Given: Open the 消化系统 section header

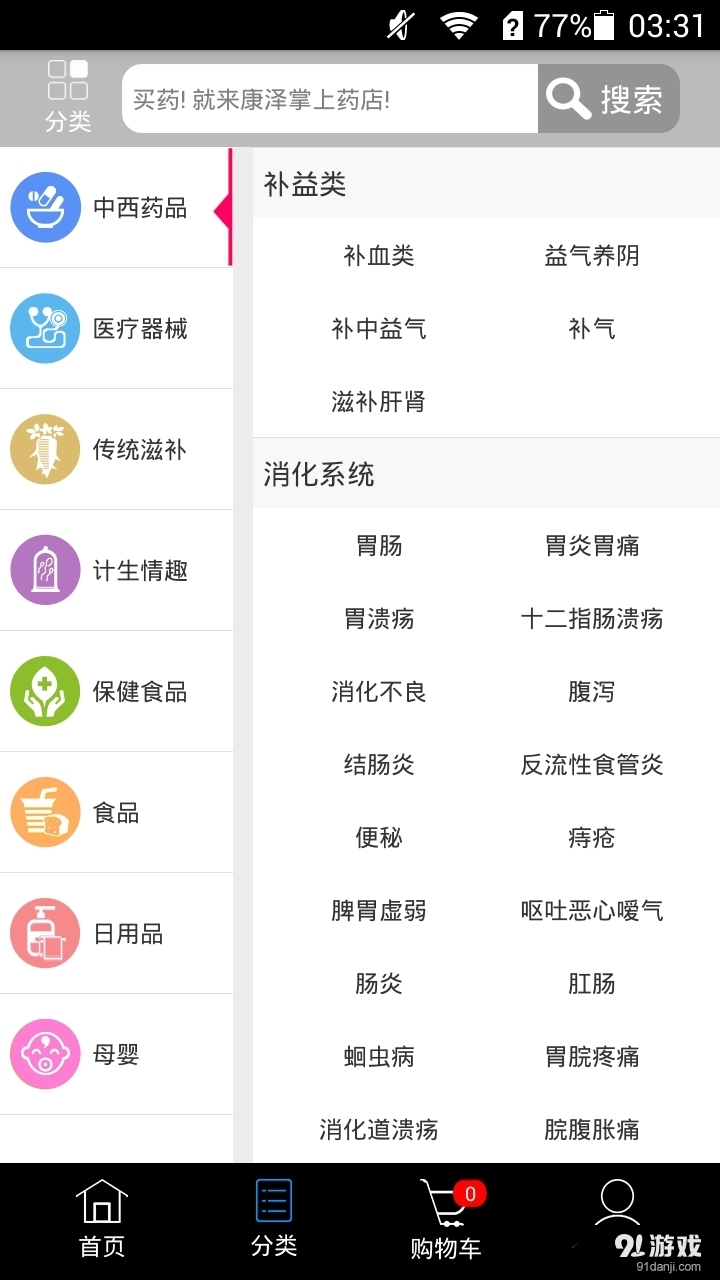Looking at the screenshot, I should coord(317,475).
